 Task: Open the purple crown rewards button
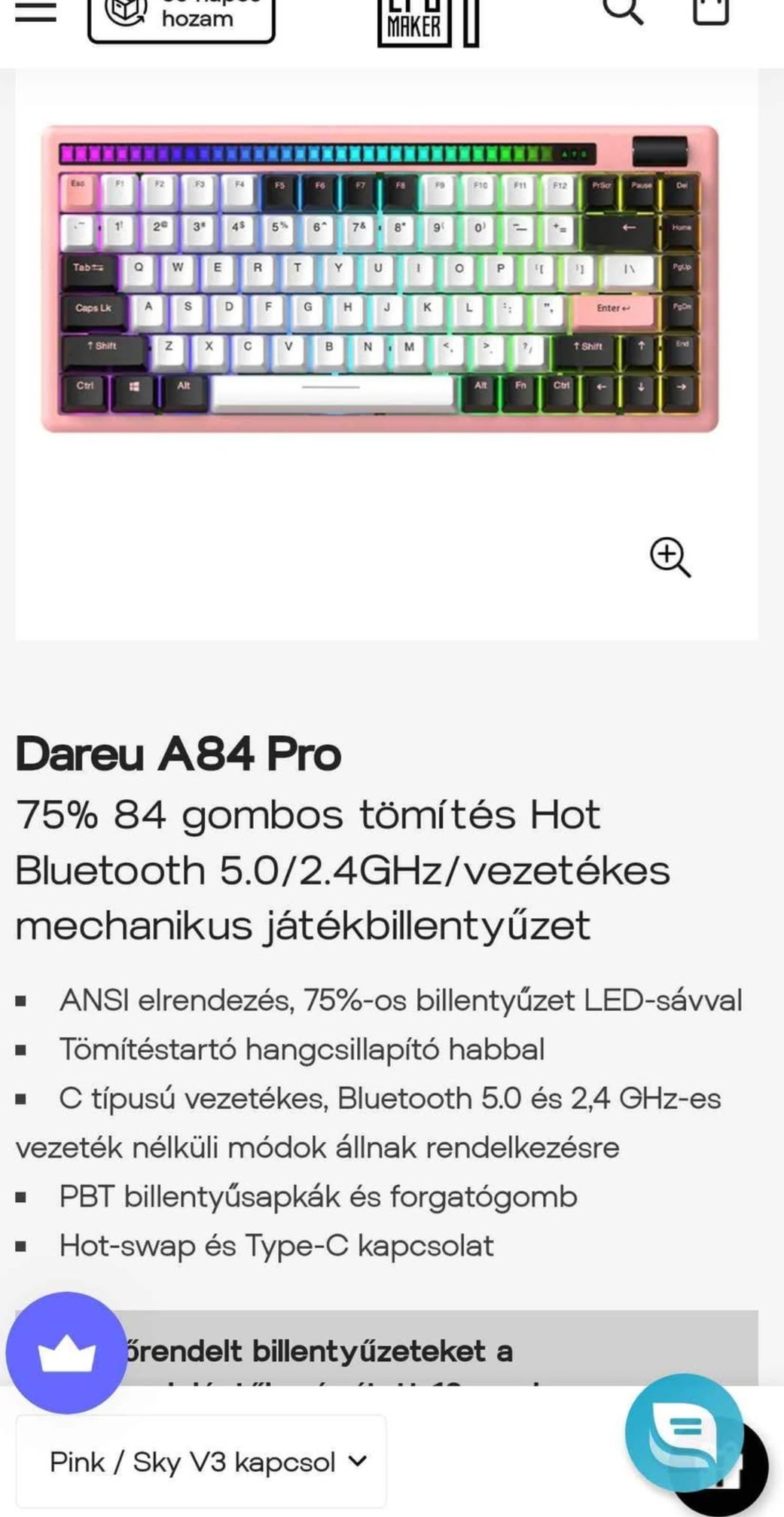pyautogui.click(x=66, y=1354)
